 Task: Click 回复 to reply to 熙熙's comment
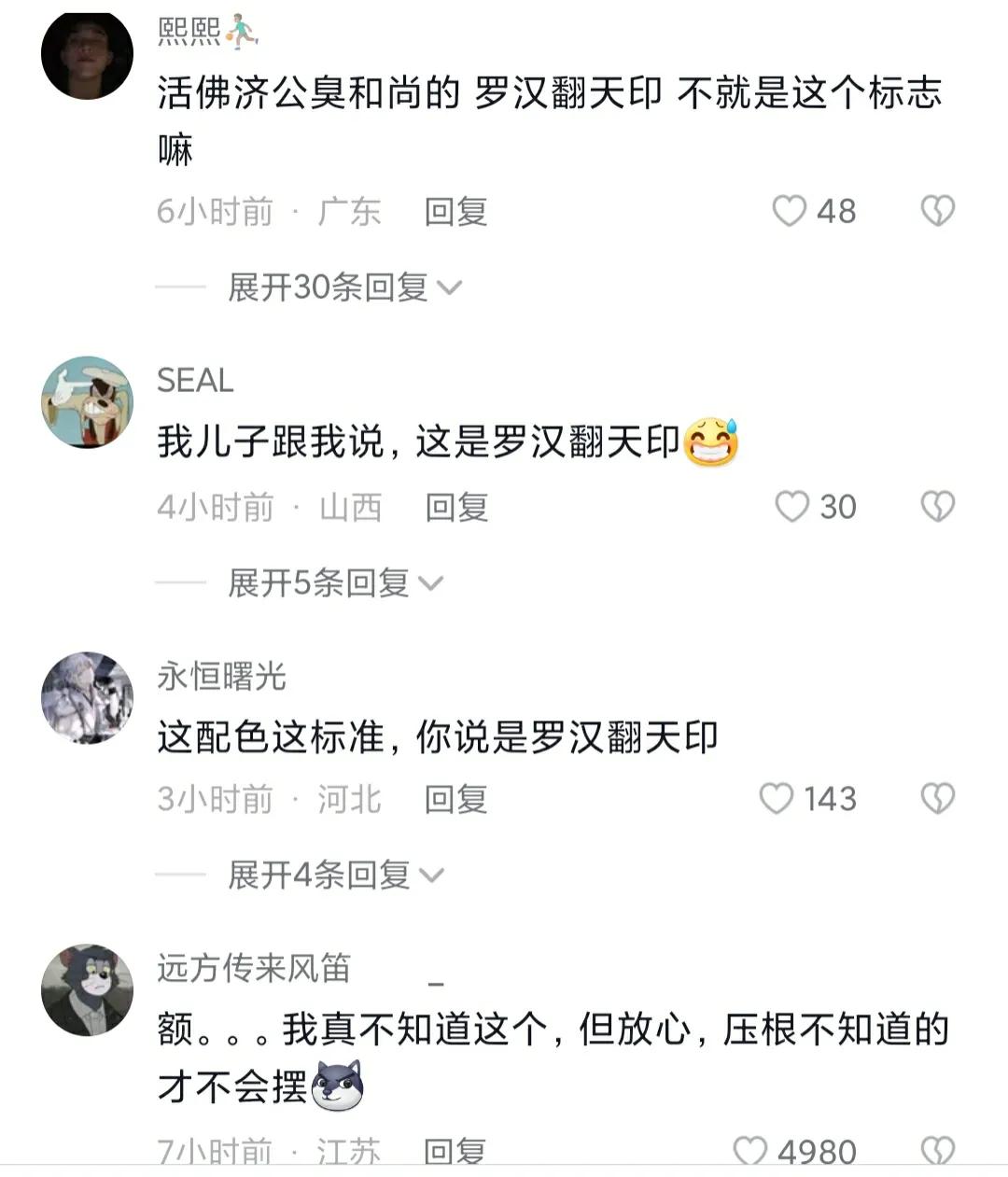point(455,213)
